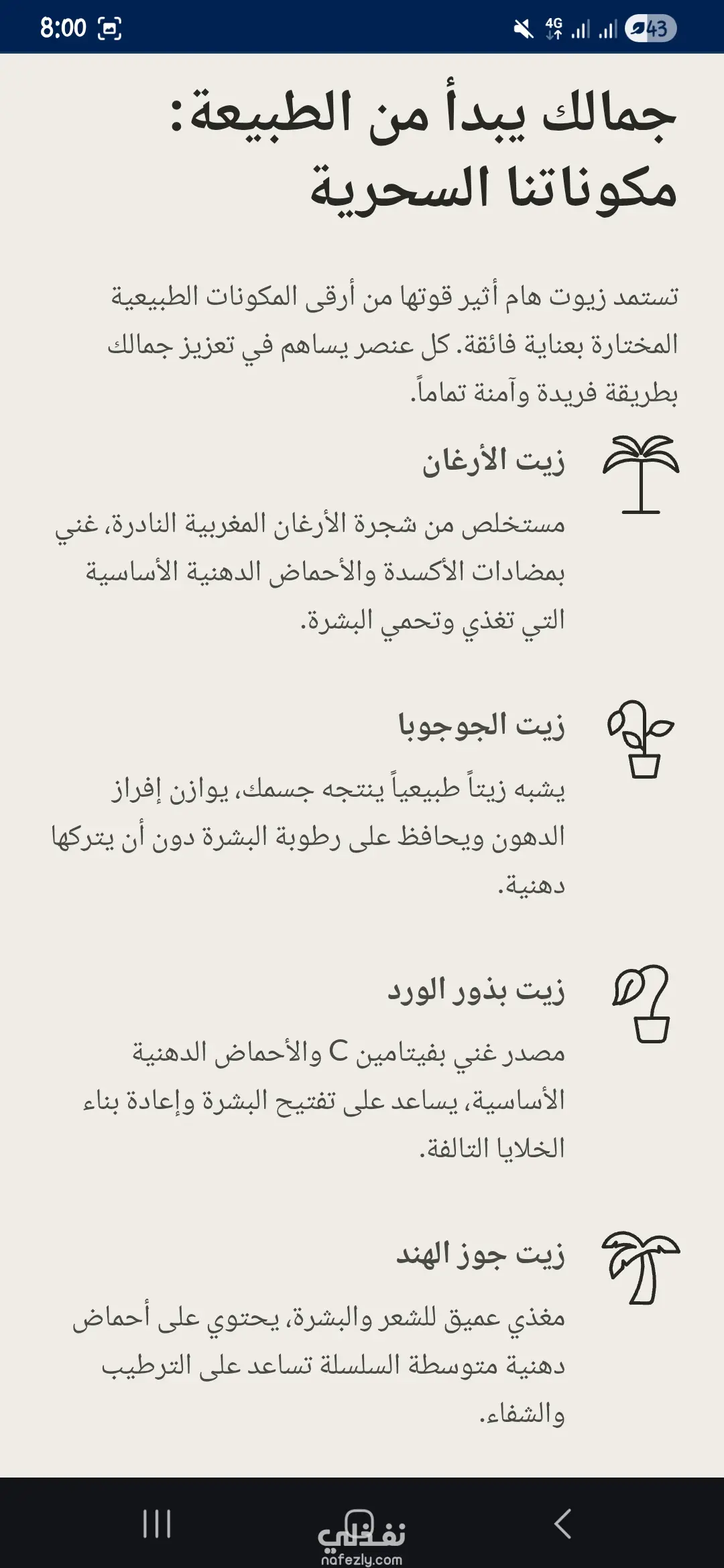
Task: Go back with the system back arrow
Action: click(563, 1524)
